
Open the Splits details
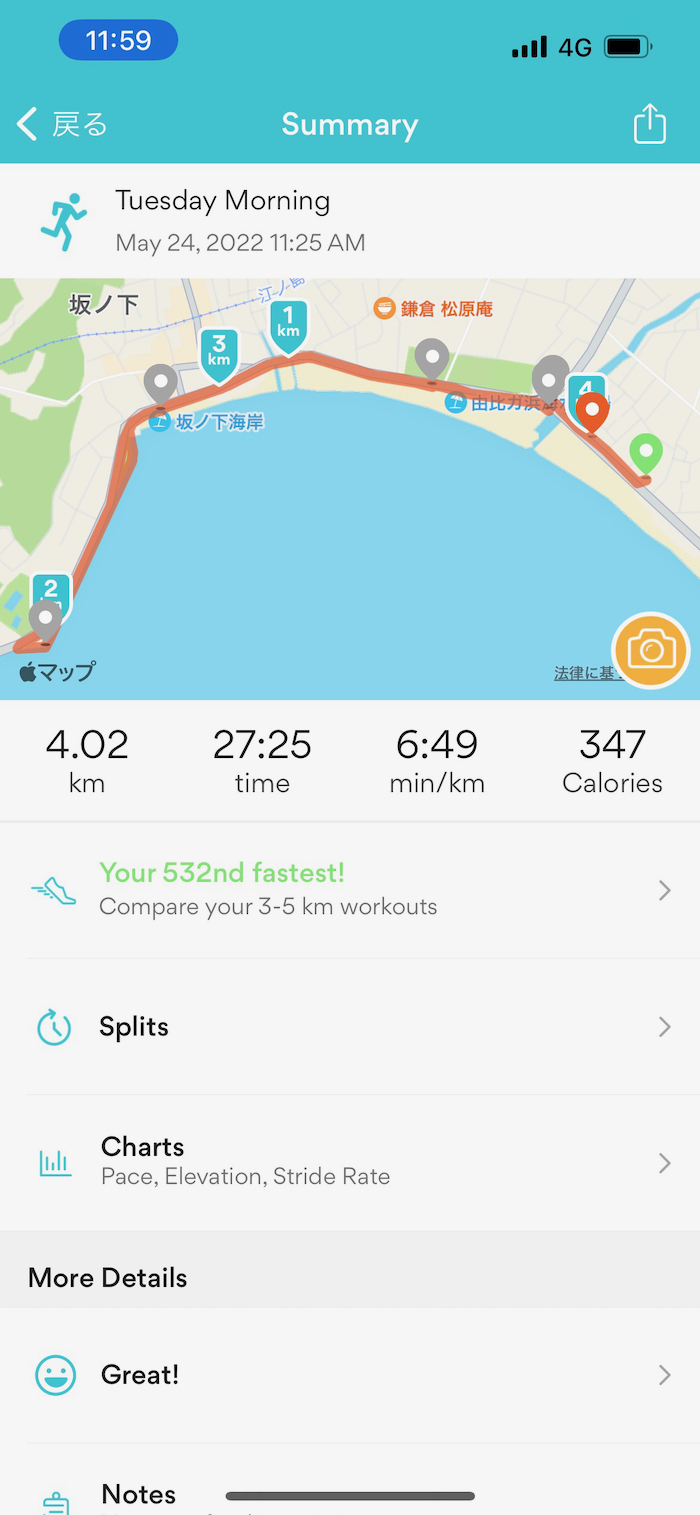[350, 1027]
